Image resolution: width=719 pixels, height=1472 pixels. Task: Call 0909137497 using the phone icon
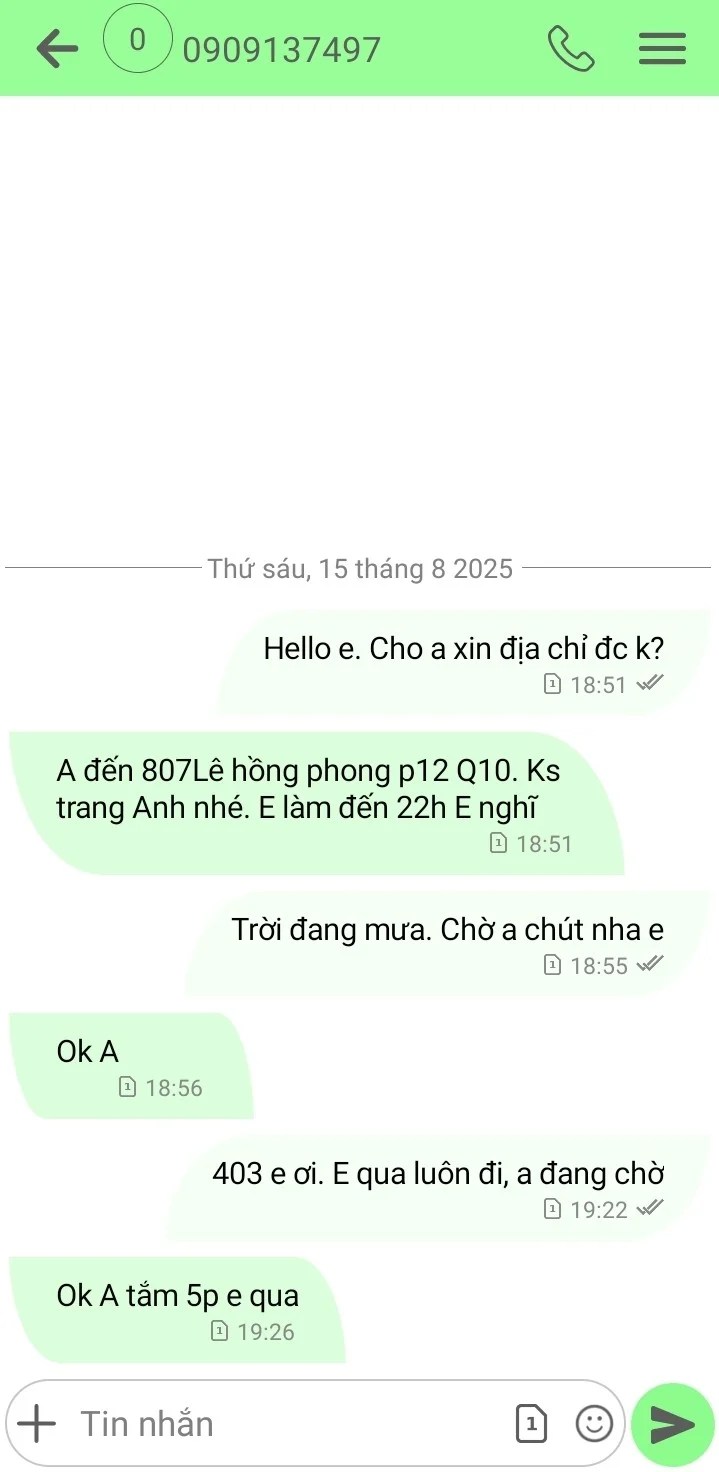(571, 49)
